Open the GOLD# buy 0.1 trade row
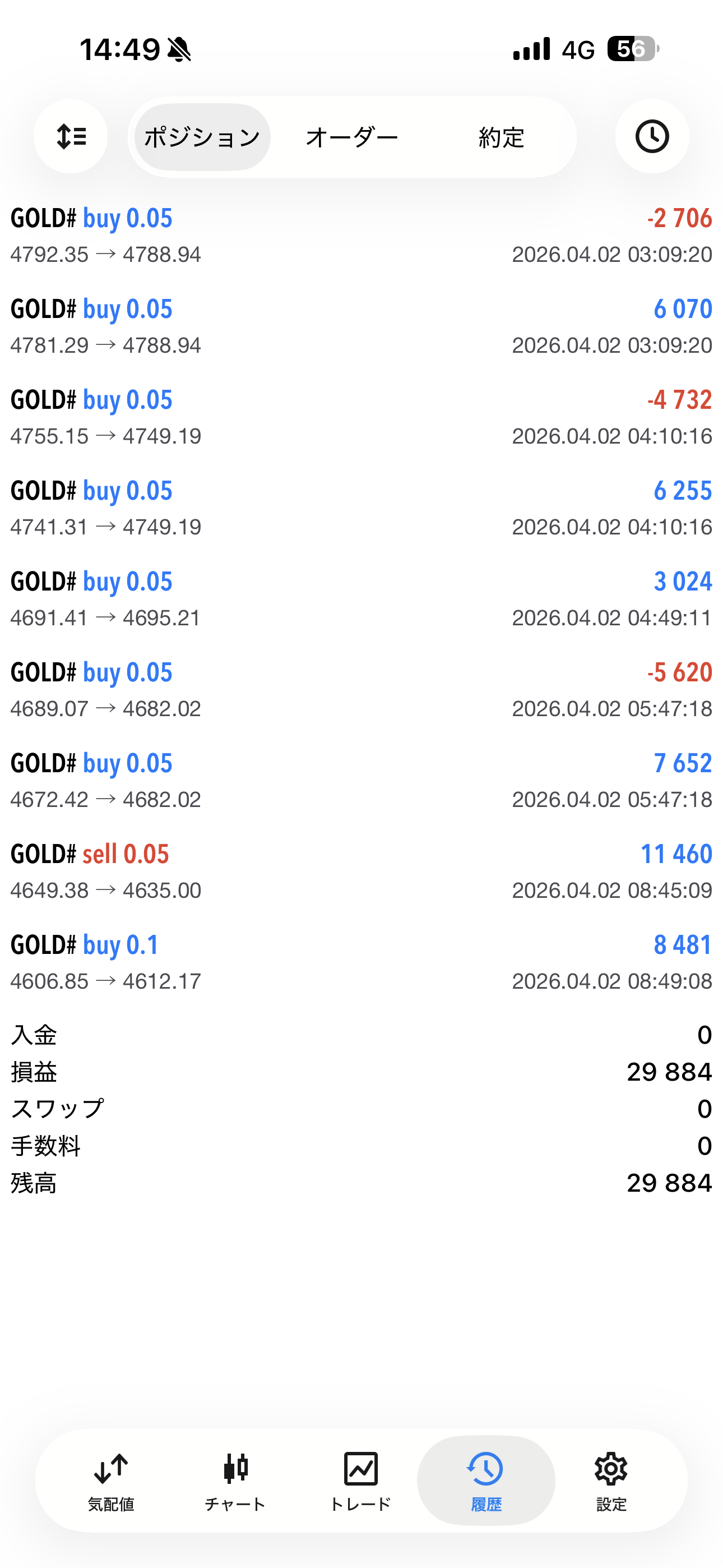The width and height of the screenshot is (723, 1568). [361, 962]
